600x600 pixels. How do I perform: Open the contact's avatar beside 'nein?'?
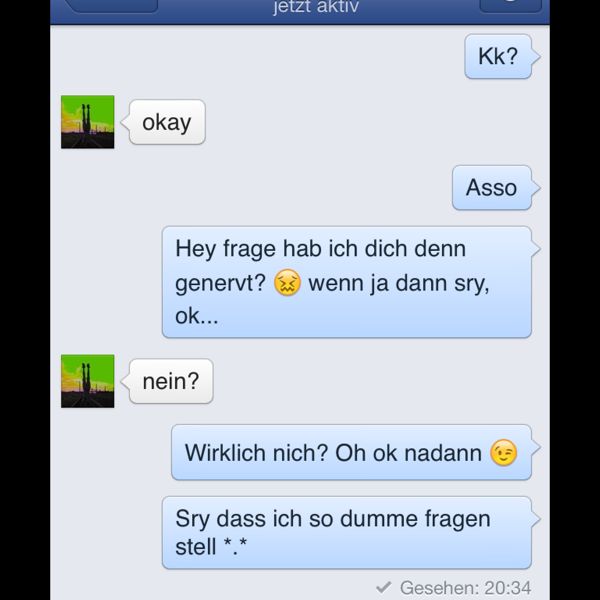click(87, 381)
